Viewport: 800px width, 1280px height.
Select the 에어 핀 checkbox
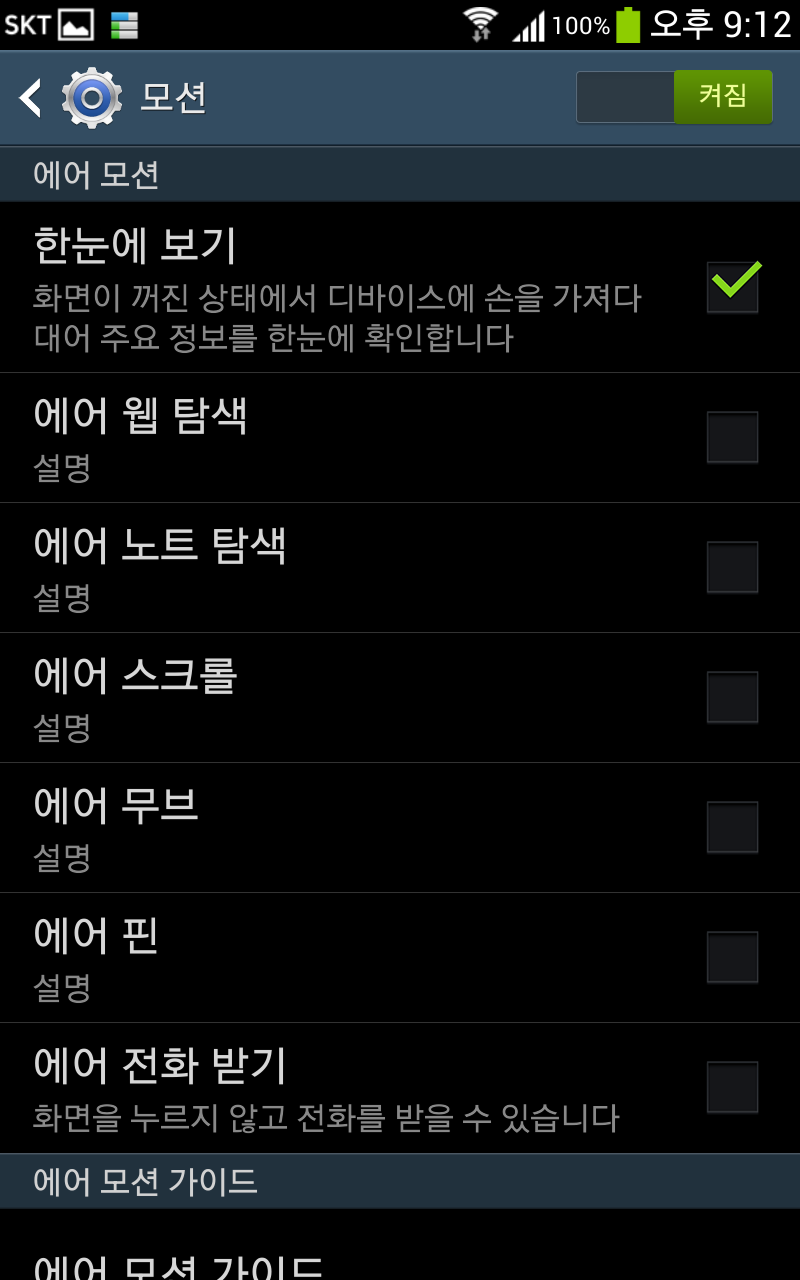[732, 957]
